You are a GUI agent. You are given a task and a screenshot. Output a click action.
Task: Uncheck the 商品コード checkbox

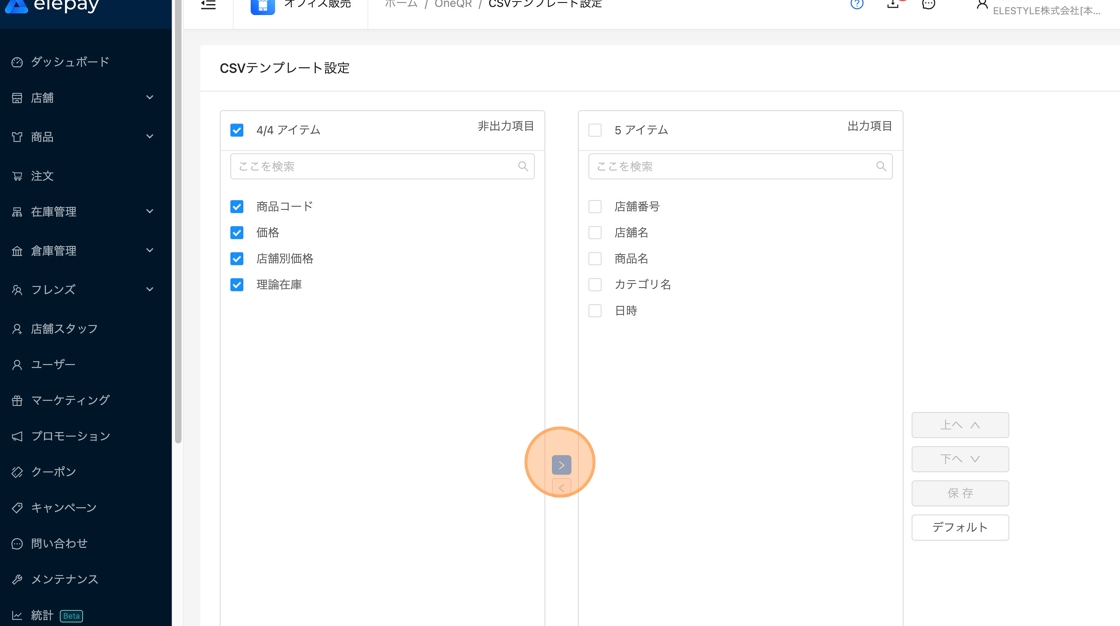237,207
